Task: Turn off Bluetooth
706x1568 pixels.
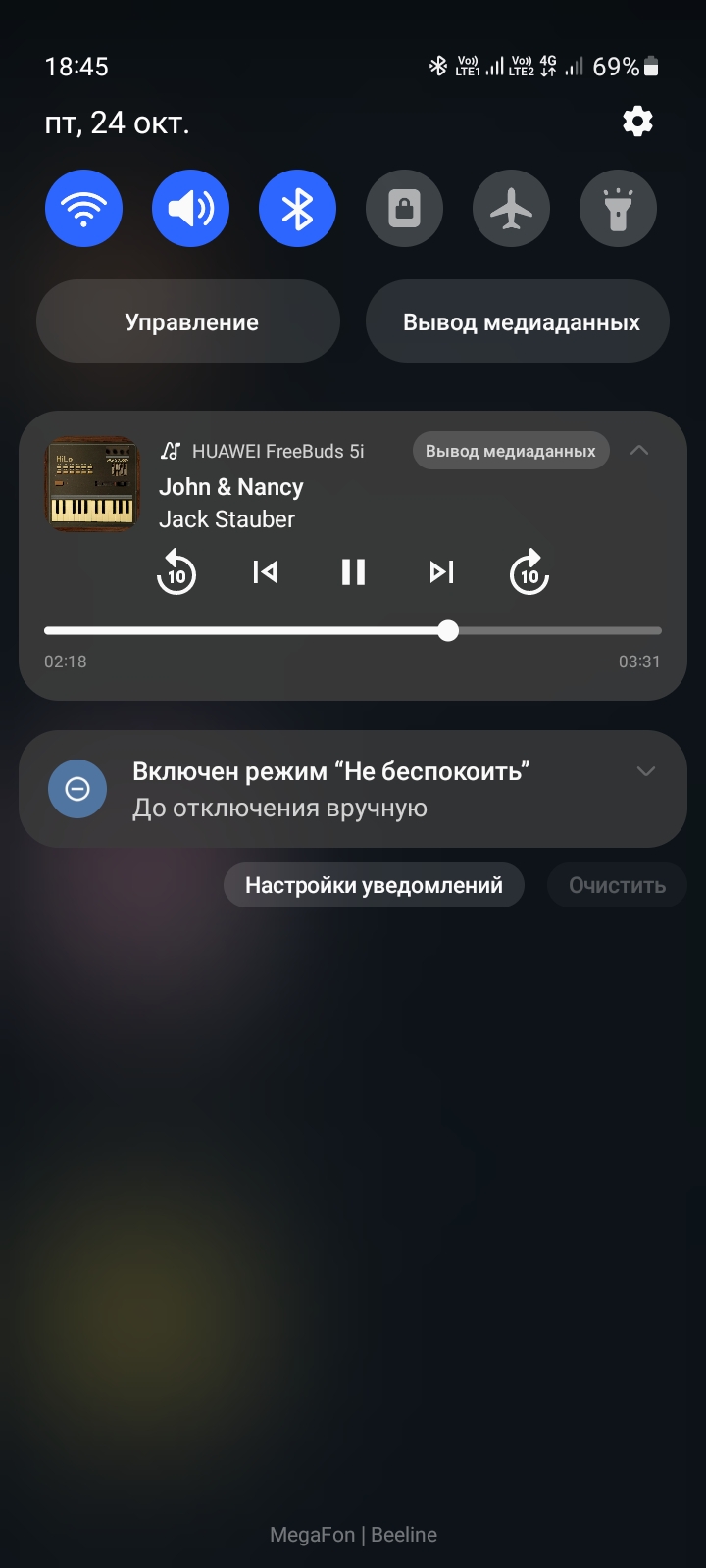Action: pos(297,209)
